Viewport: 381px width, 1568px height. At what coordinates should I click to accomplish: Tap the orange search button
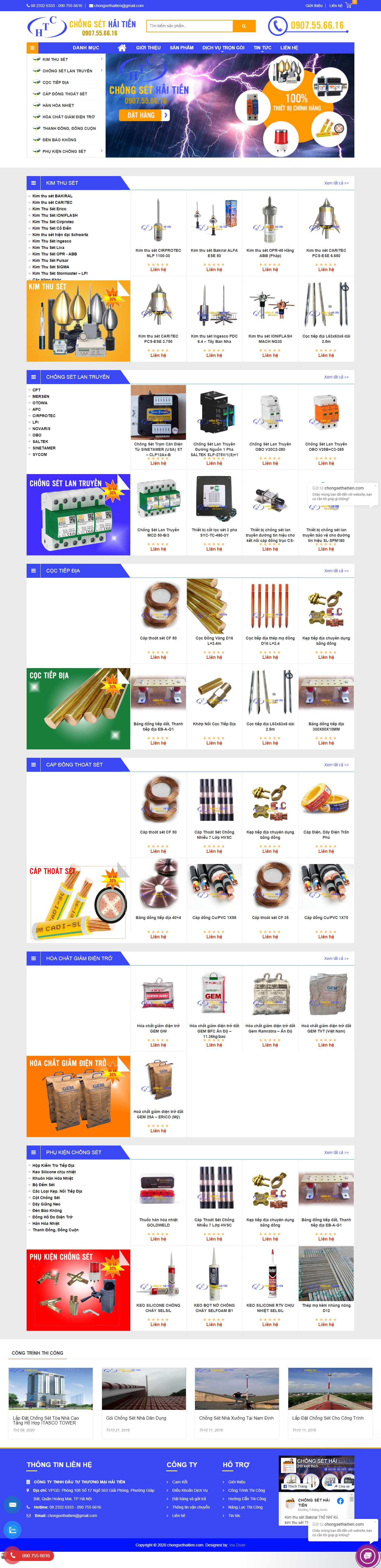[x=244, y=26]
